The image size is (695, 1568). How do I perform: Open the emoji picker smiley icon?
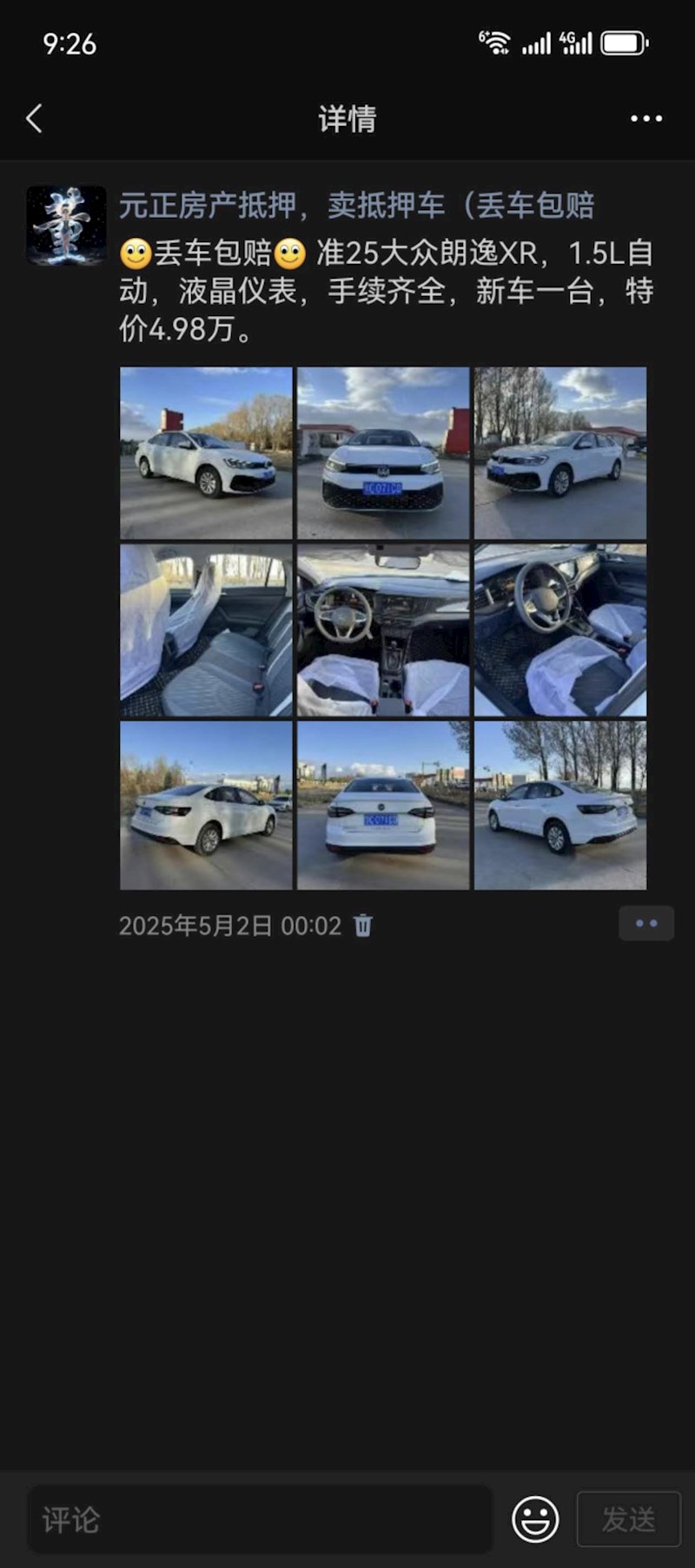coord(535,1519)
